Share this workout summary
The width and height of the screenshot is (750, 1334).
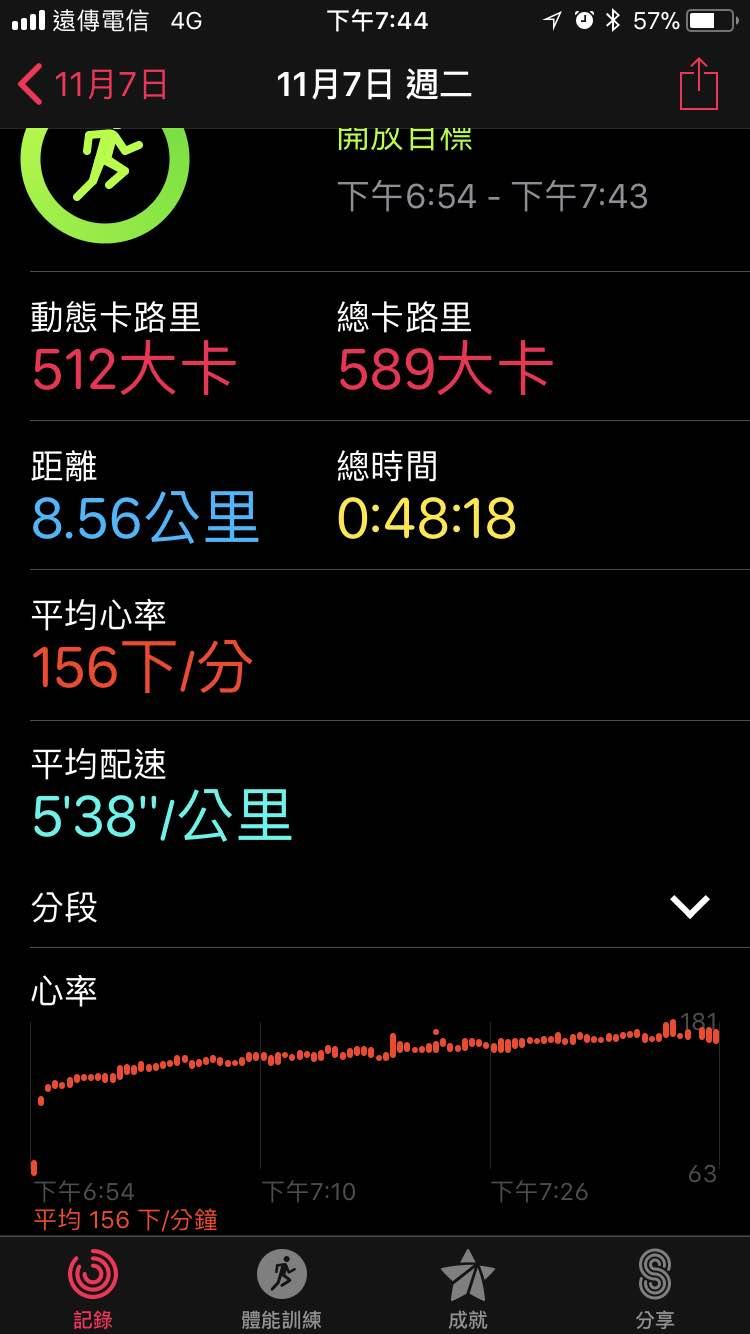[699, 85]
